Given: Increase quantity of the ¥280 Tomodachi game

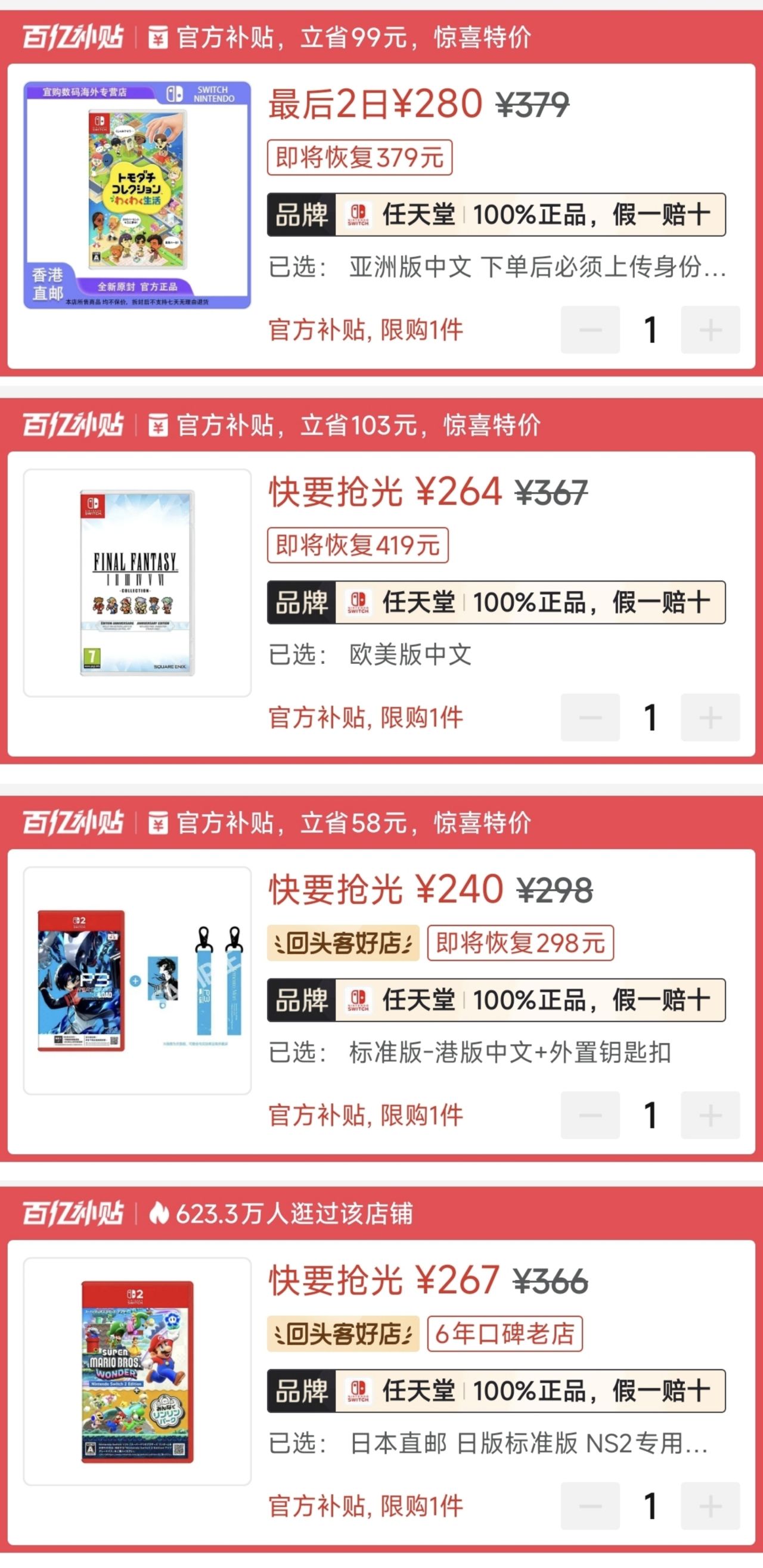Looking at the screenshot, I should [710, 330].
